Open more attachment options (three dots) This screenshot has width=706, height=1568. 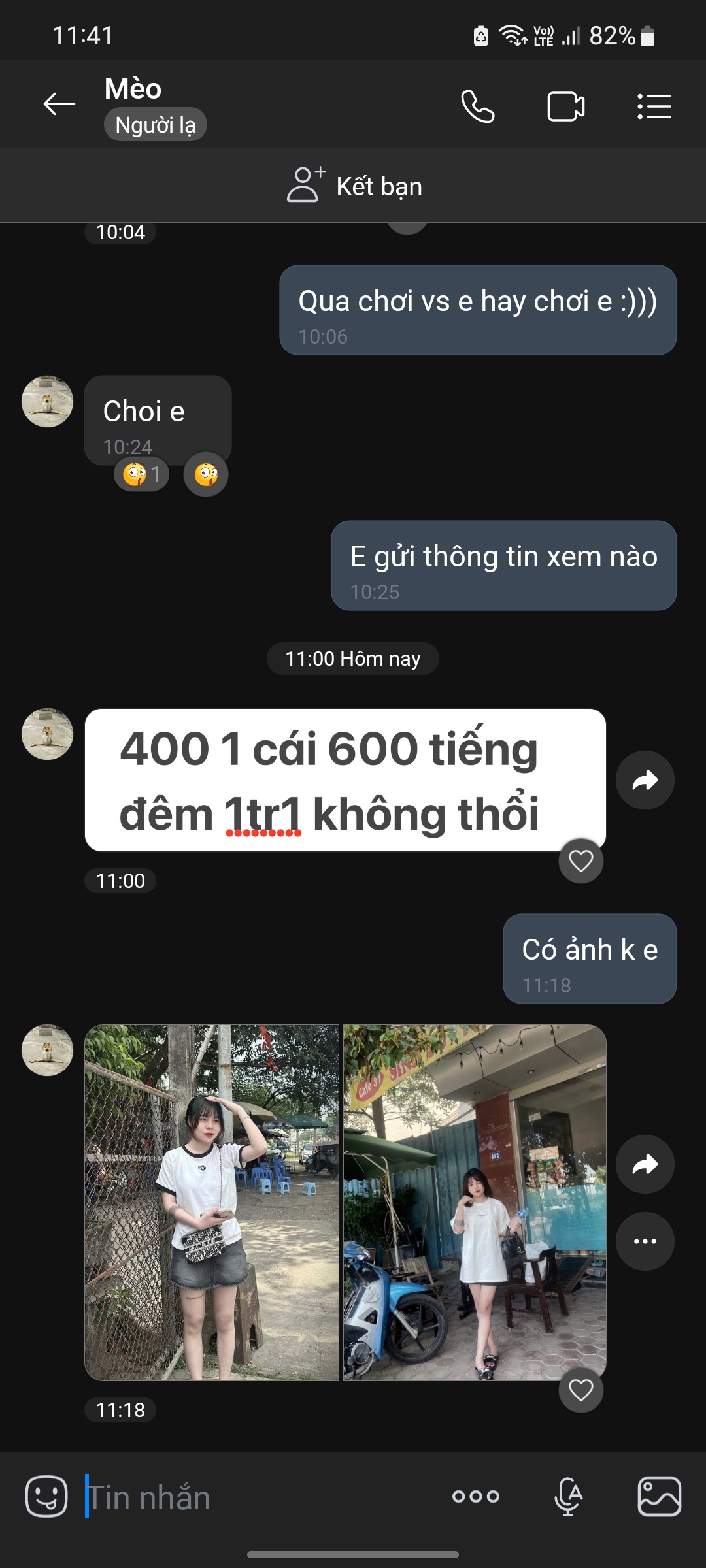click(x=475, y=1496)
